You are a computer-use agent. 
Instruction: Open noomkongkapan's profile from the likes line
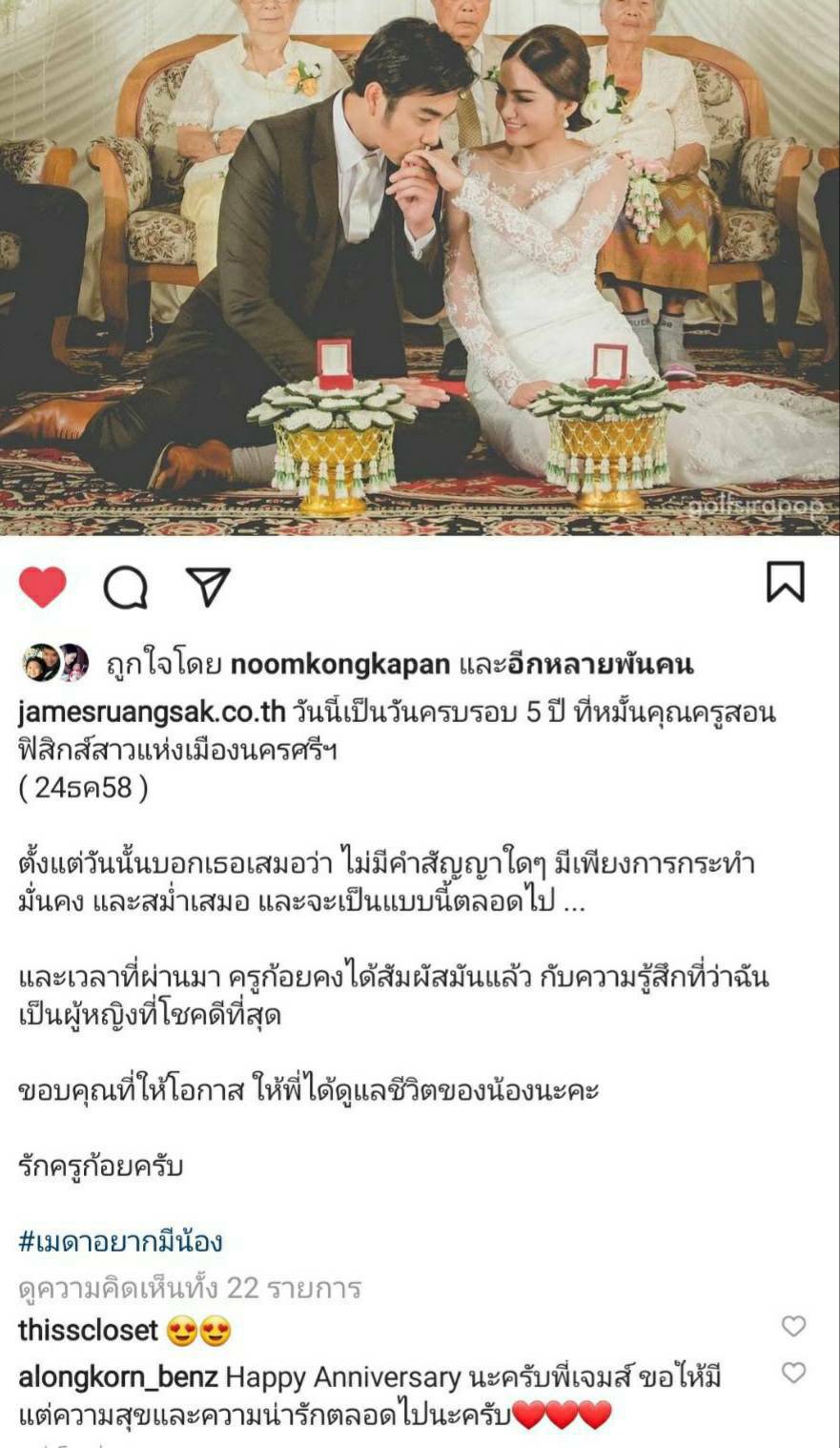coord(340,665)
